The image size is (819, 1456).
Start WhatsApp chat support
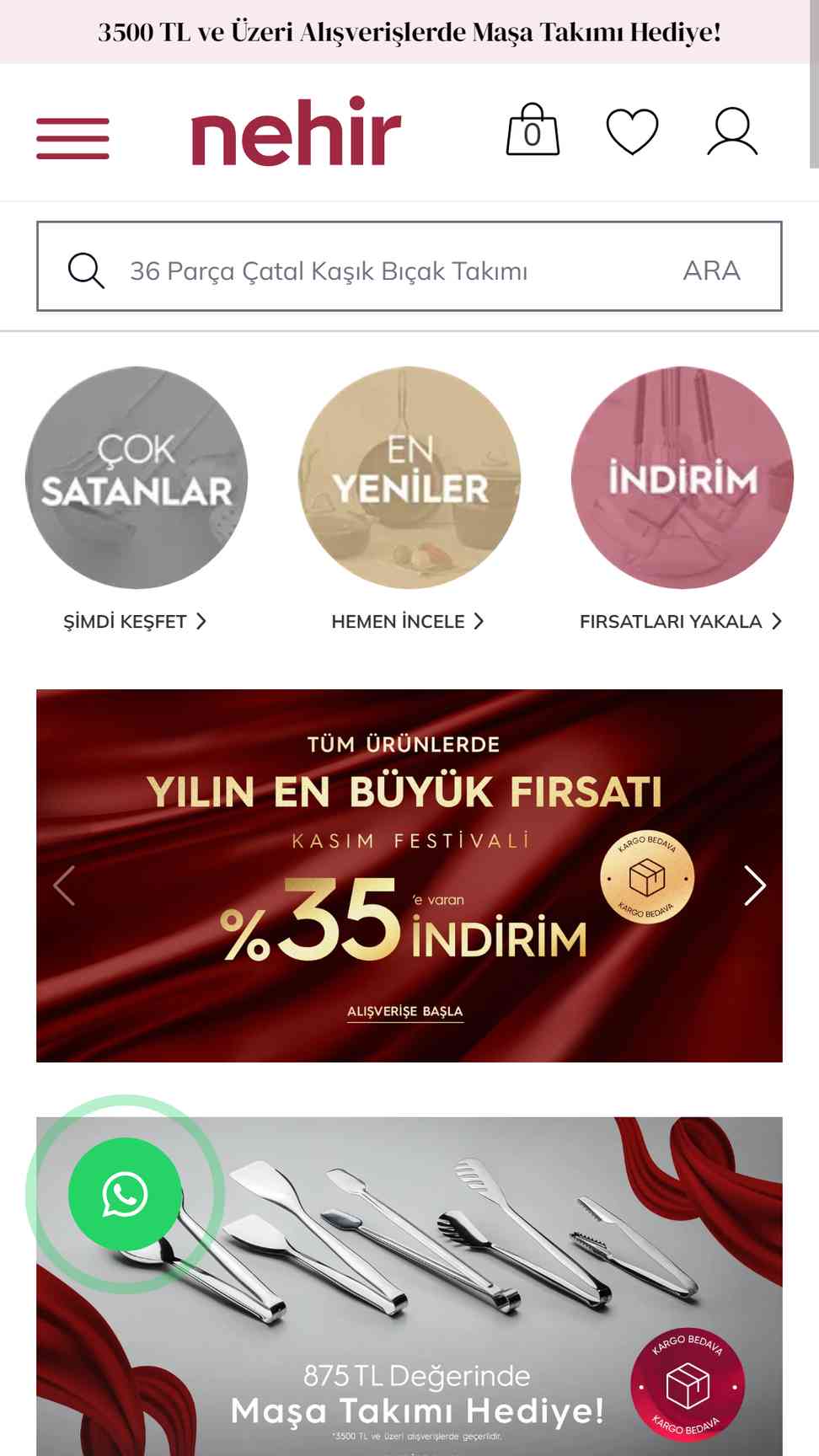click(x=125, y=1194)
